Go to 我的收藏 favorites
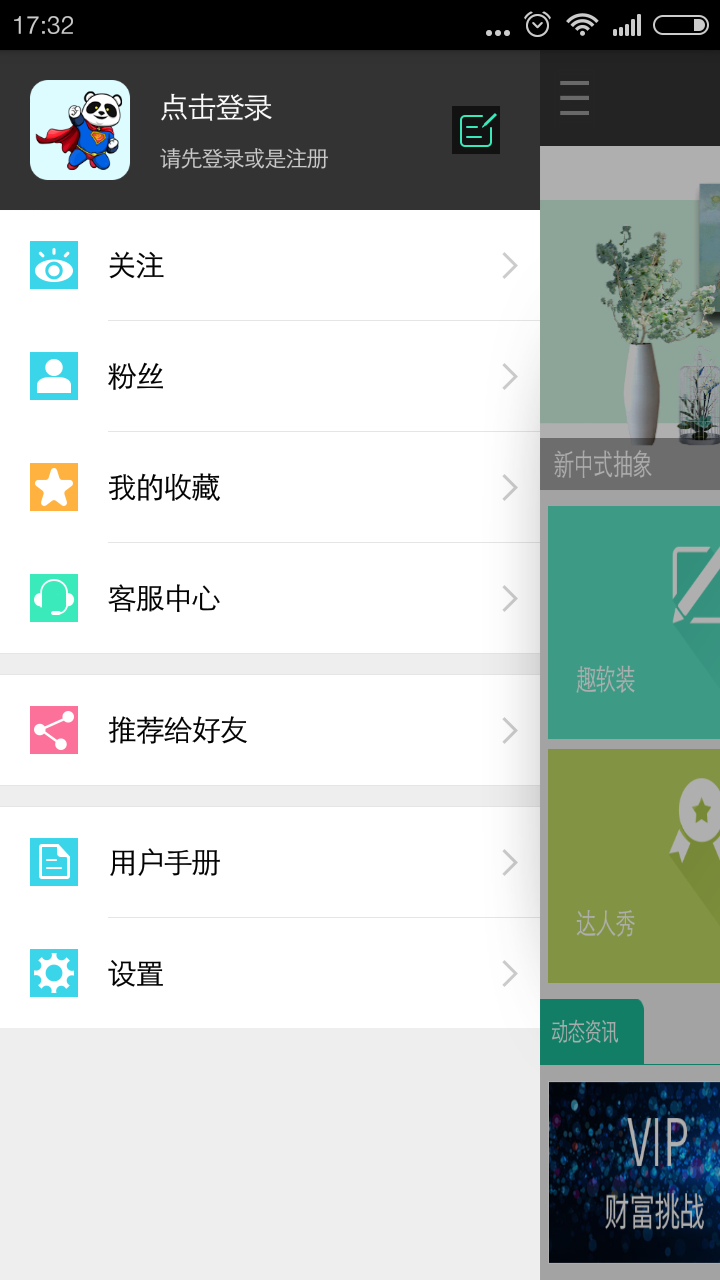Screen dimensions: 720x1280 tap(270, 488)
